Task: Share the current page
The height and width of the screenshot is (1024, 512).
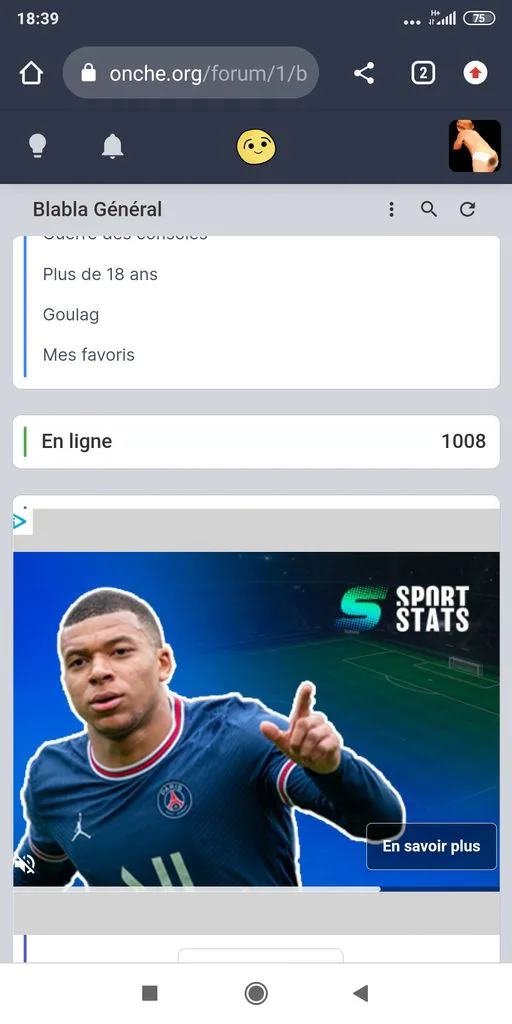Action: 364,73
